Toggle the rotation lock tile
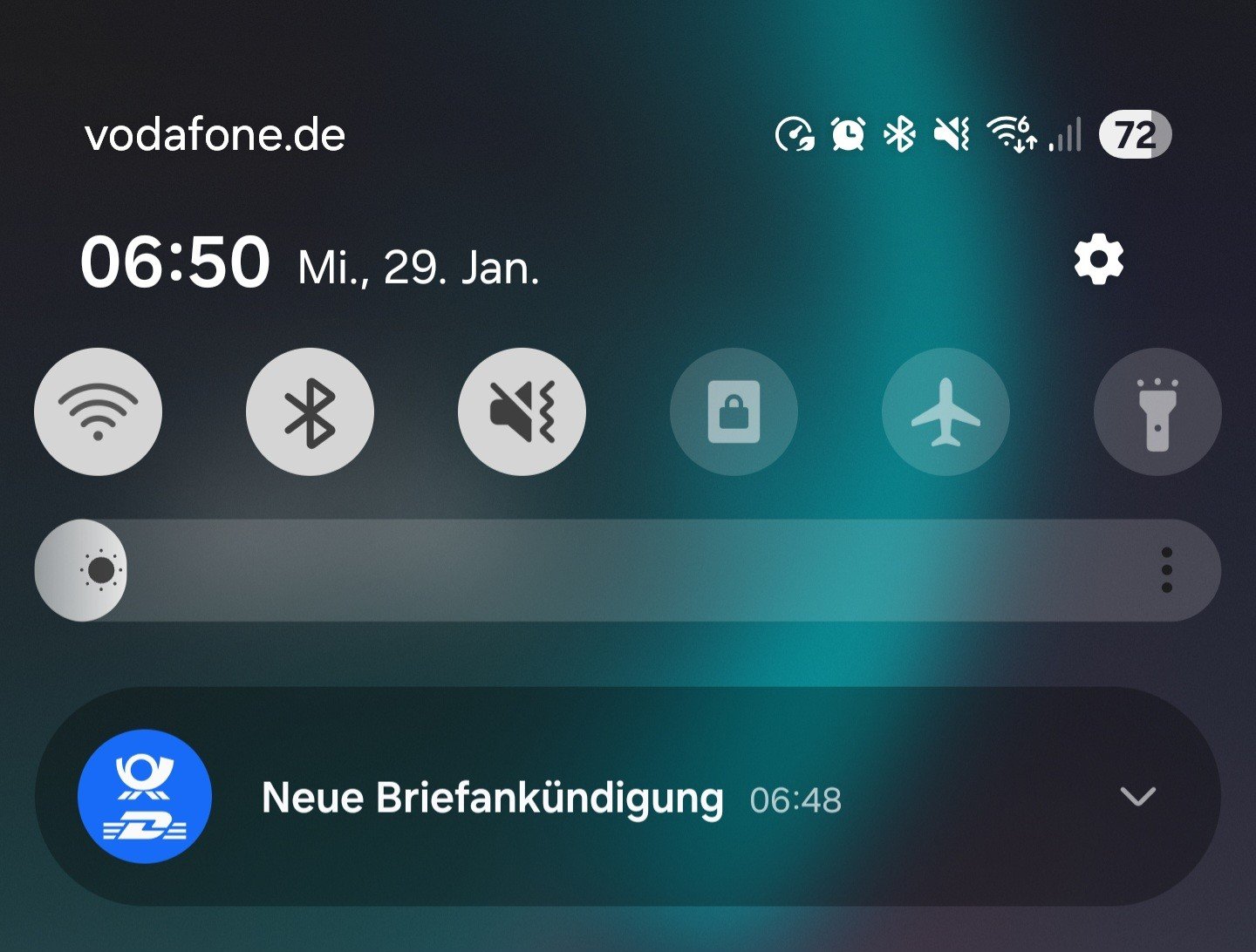Image resolution: width=1256 pixels, height=952 pixels. pos(734,411)
